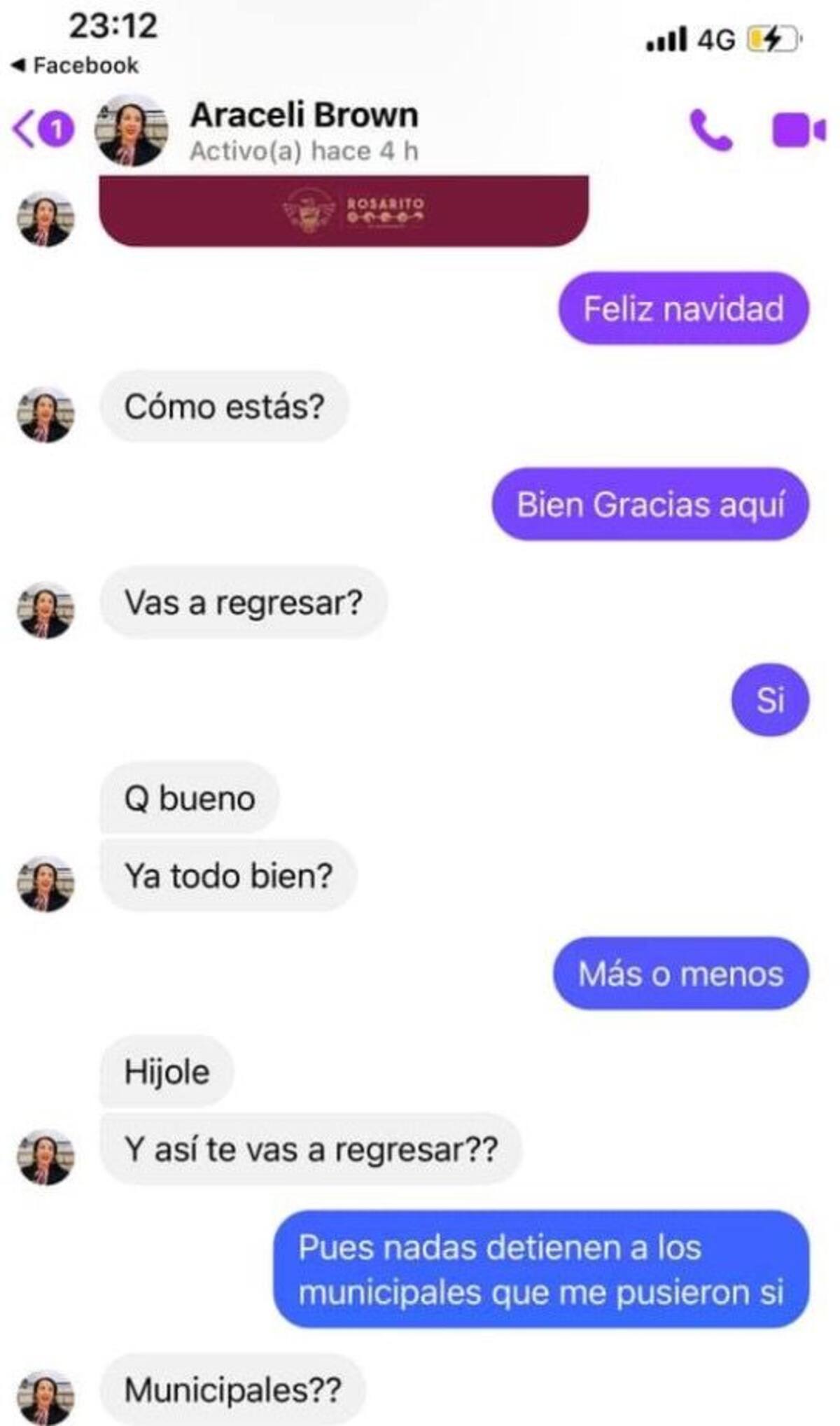The width and height of the screenshot is (840, 1426).
Task: Start a video call with Araceli Brown
Action: click(798, 130)
